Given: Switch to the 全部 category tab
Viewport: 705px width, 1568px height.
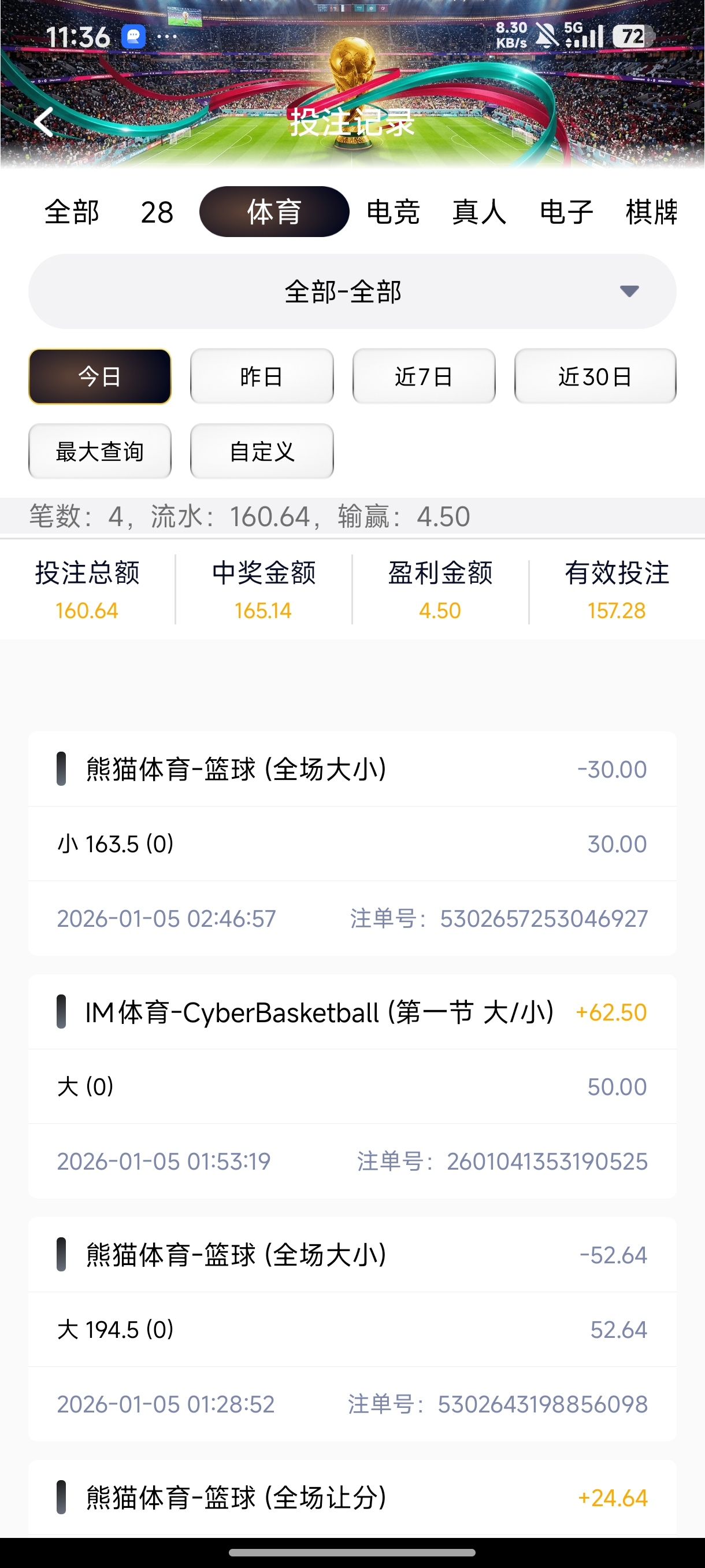Looking at the screenshot, I should click(x=72, y=212).
